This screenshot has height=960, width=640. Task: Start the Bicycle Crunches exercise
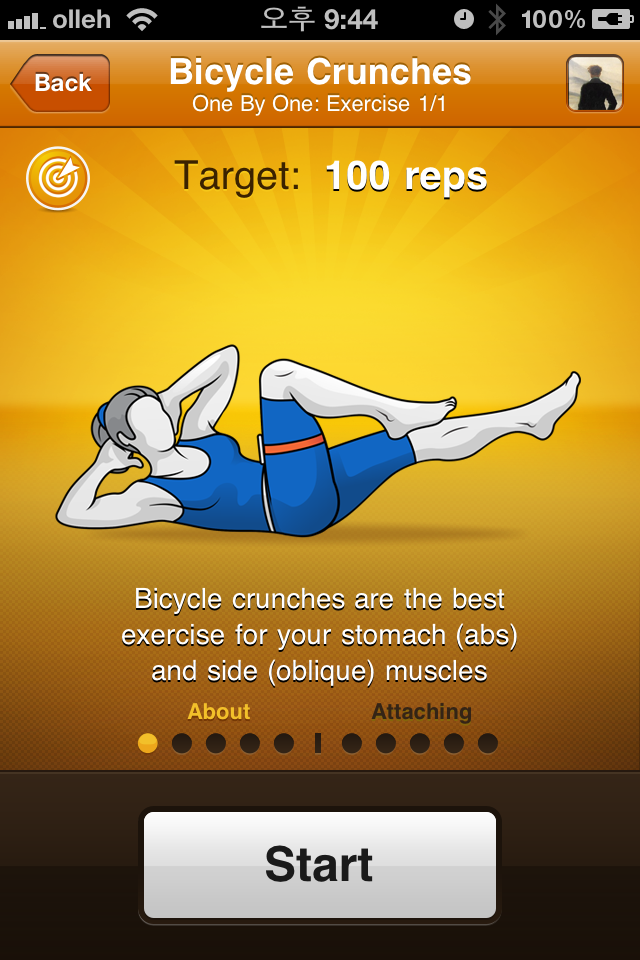(320, 864)
